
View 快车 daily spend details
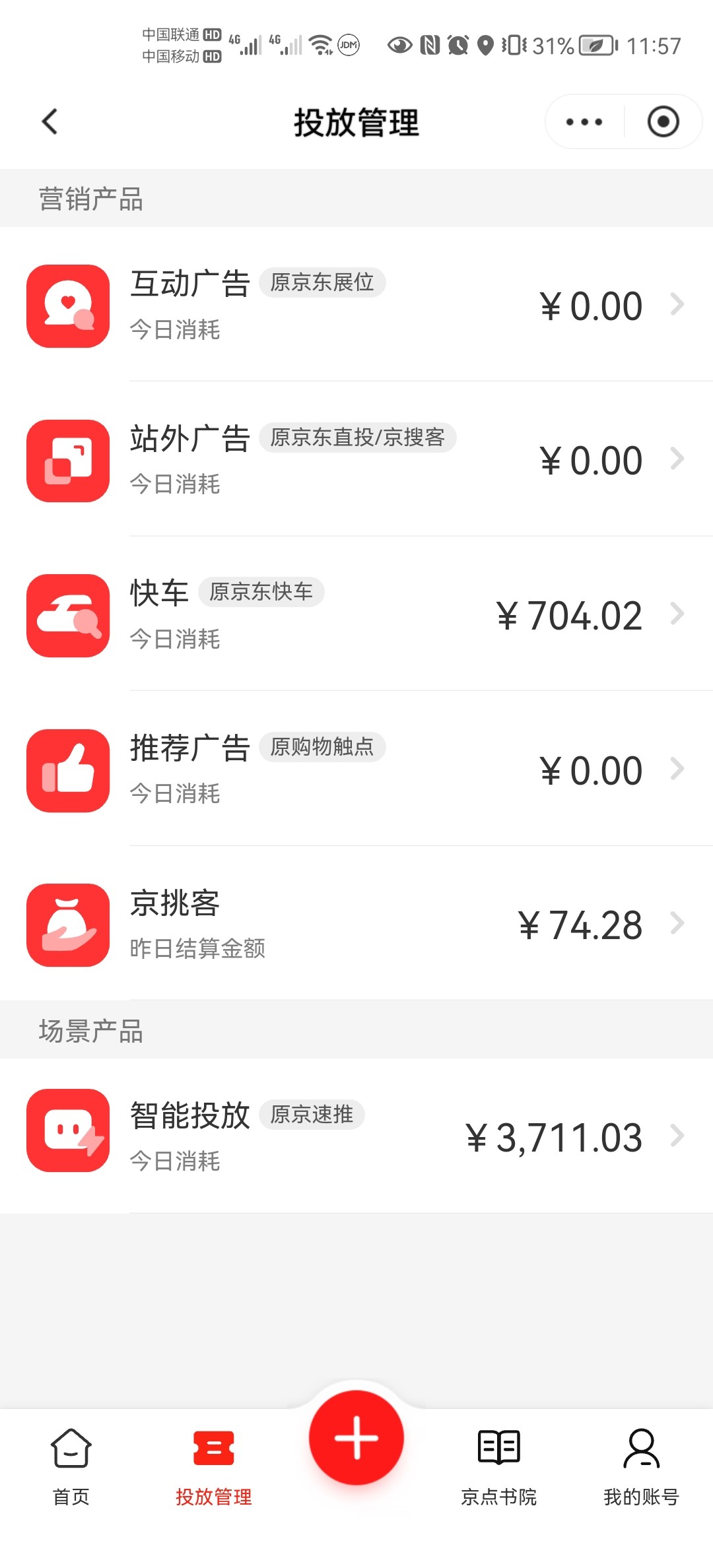click(356, 614)
